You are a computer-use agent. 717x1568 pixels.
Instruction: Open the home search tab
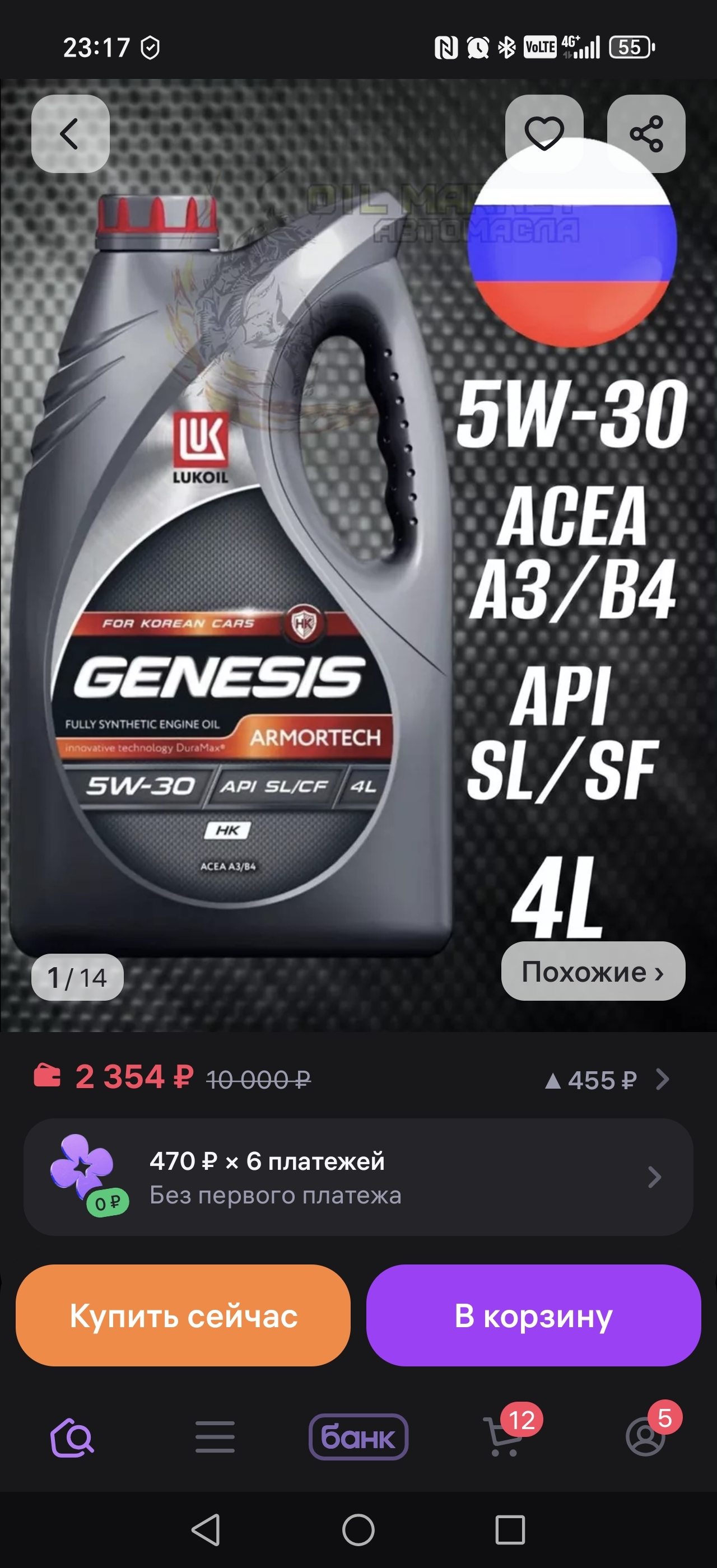point(72,1438)
